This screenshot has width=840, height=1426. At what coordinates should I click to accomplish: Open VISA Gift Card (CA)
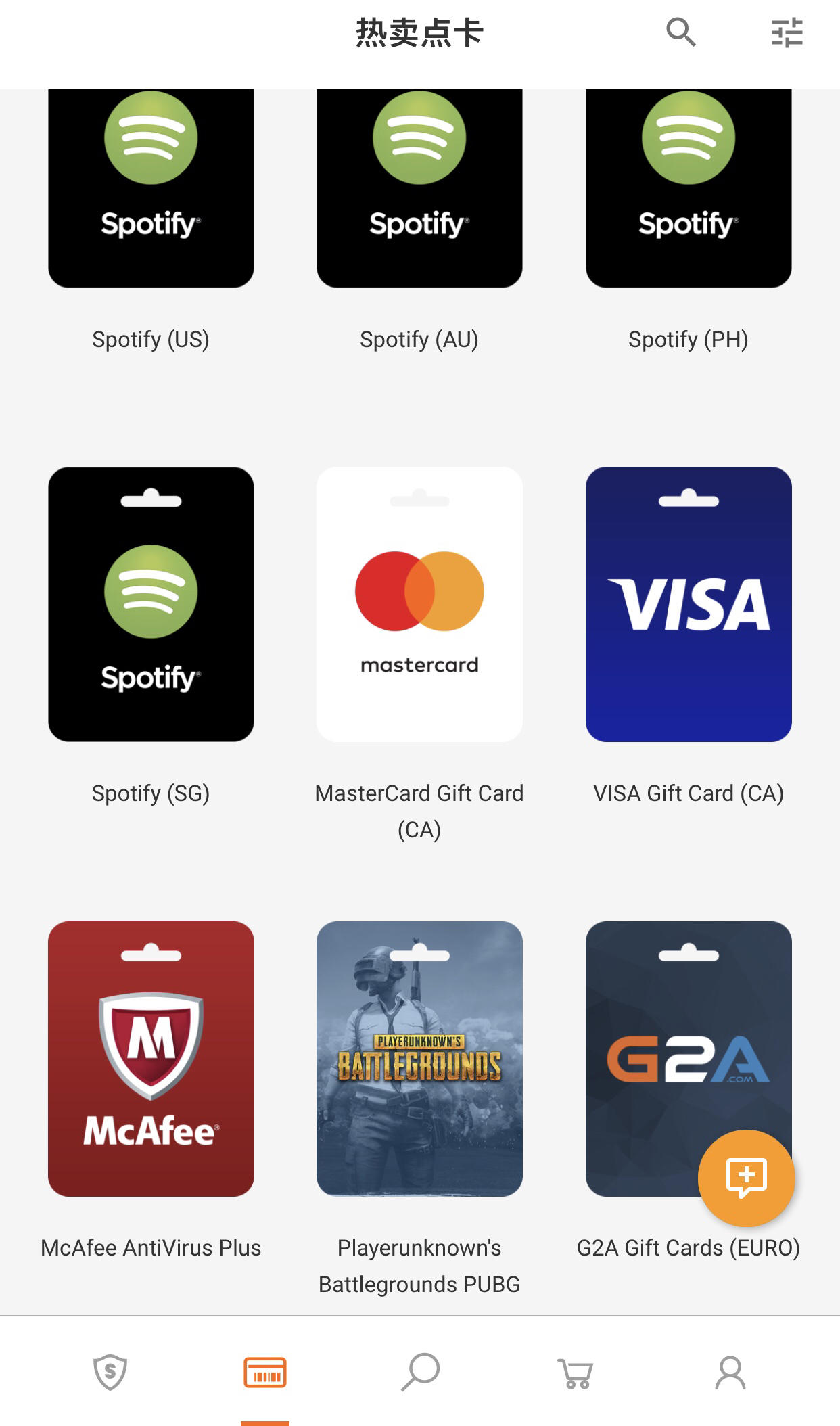688,604
